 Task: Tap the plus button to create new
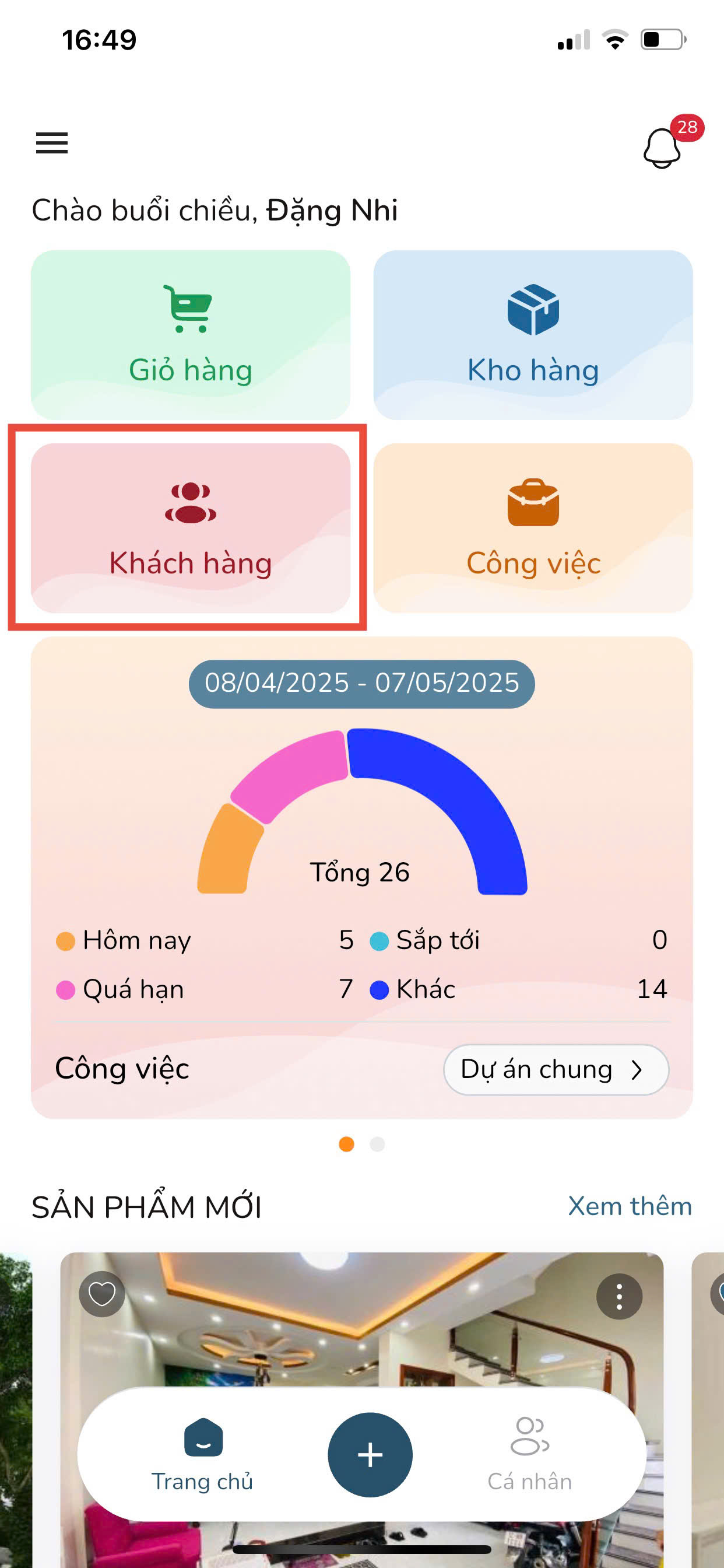pyautogui.click(x=370, y=1455)
